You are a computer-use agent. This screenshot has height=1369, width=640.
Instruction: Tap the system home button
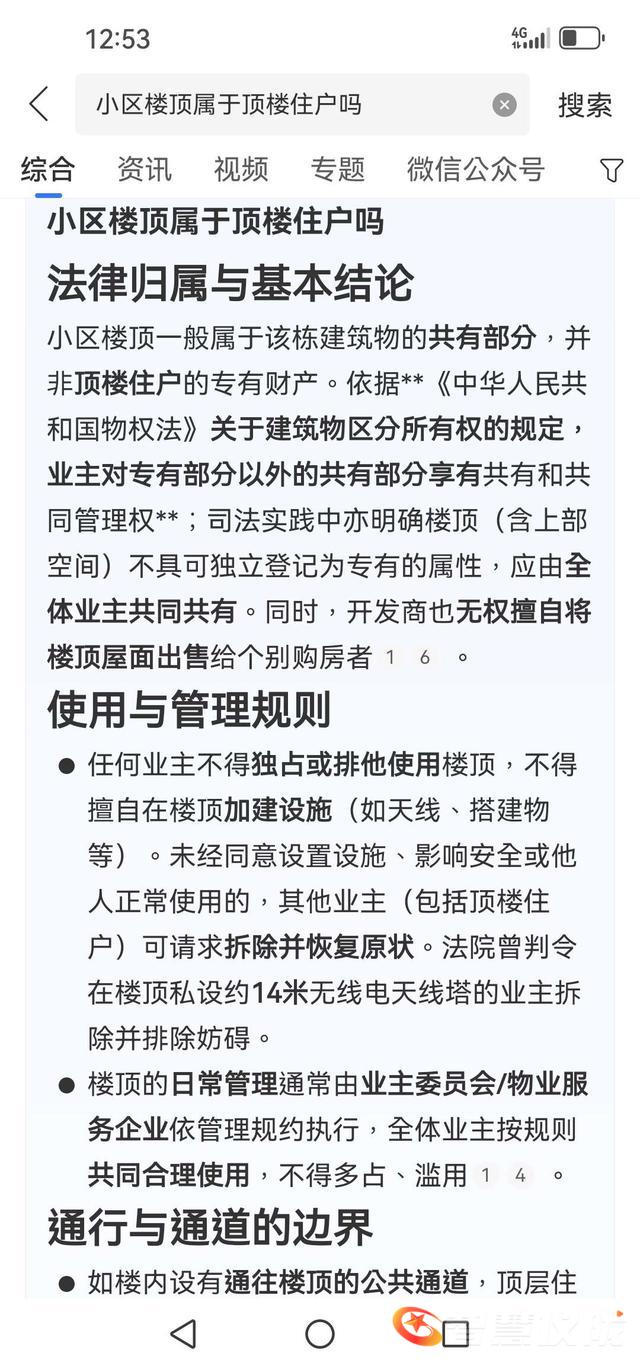pos(320,1333)
